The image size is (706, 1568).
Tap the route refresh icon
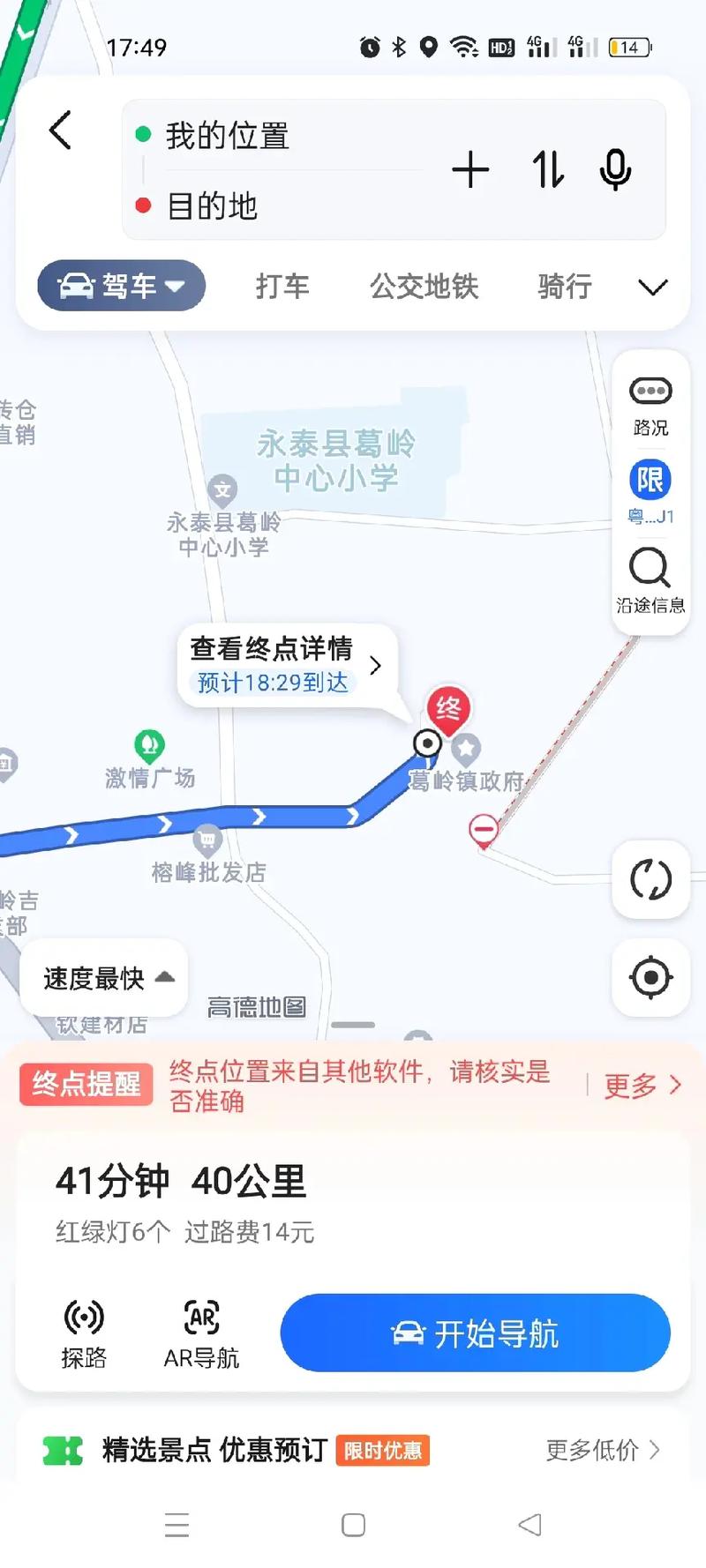[x=650, y=880]
